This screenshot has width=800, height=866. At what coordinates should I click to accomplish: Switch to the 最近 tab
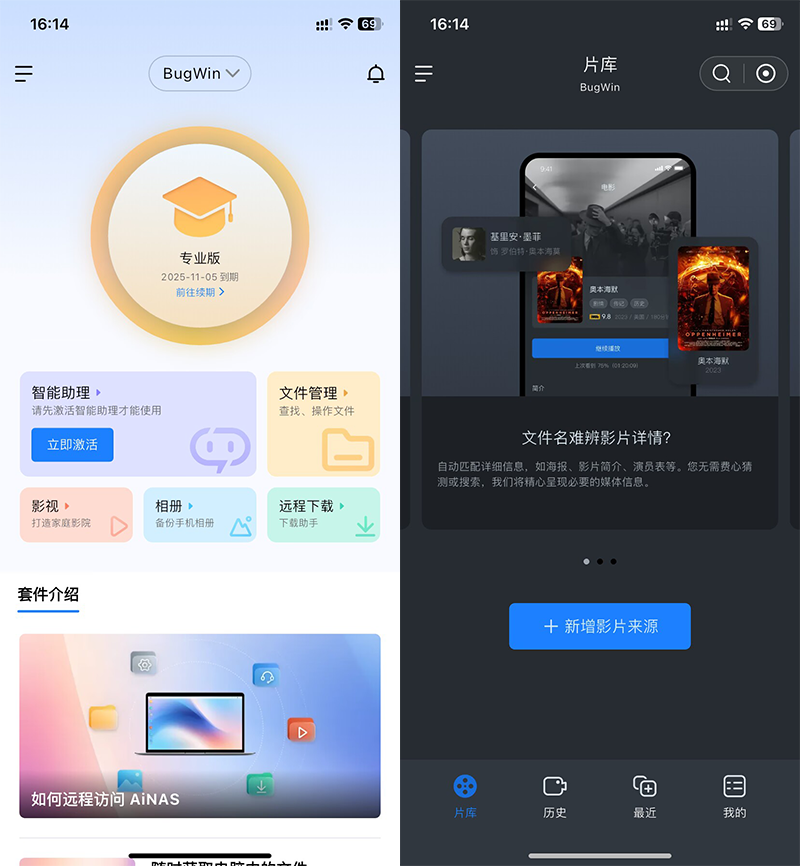645,796
